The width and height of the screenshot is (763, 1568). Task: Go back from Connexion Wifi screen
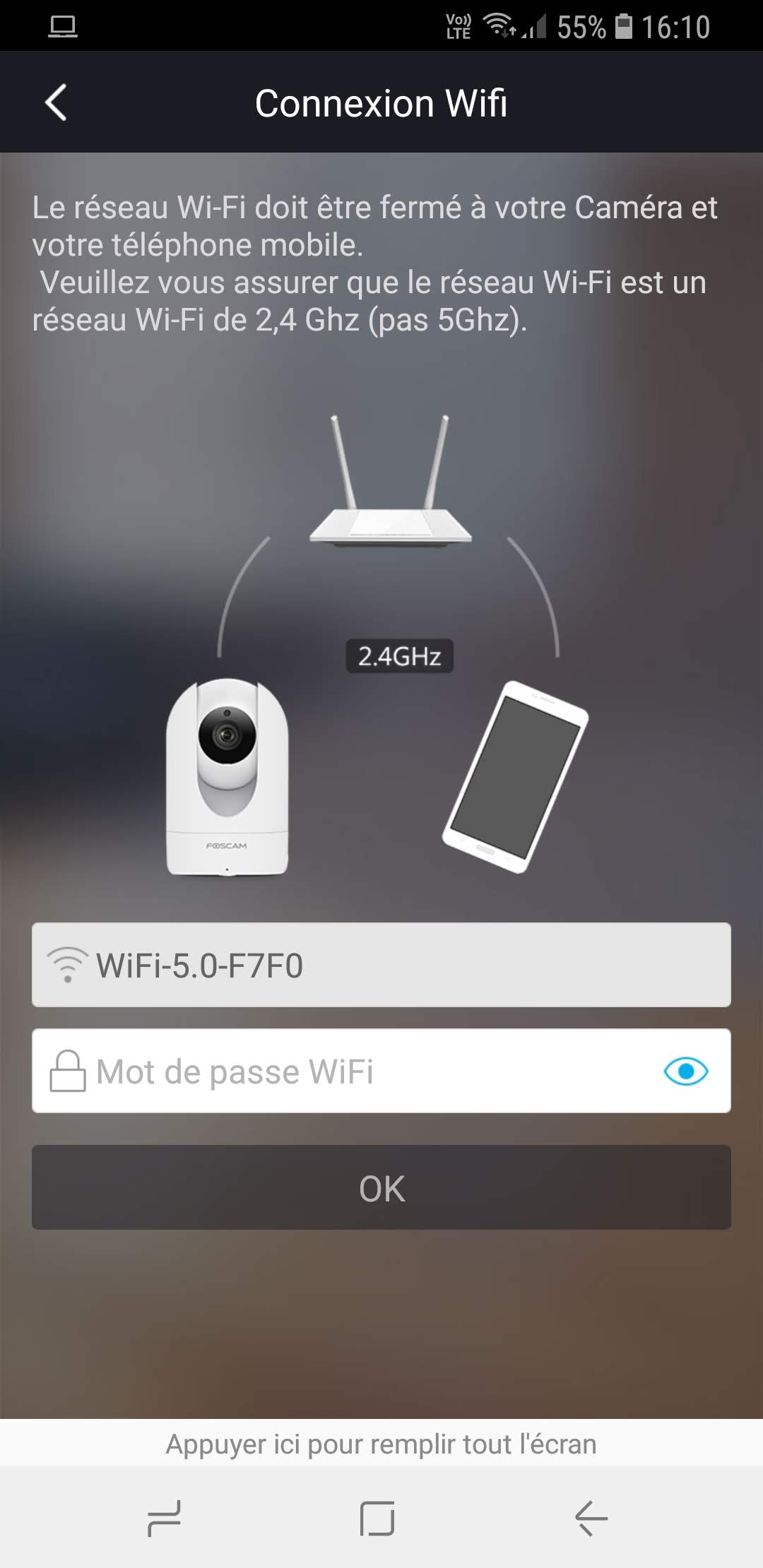tap(56, 103)
